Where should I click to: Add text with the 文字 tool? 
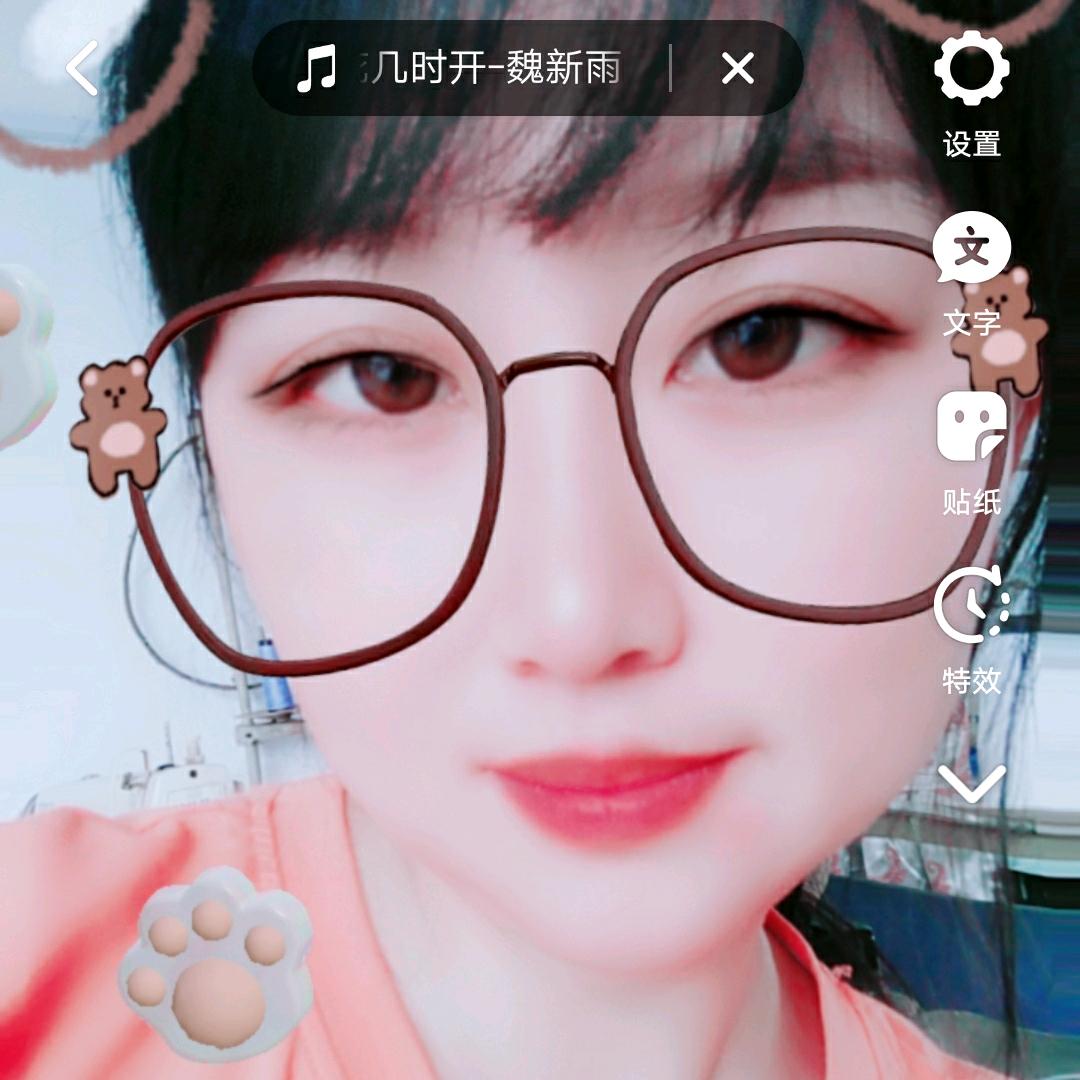click(971, 272)
